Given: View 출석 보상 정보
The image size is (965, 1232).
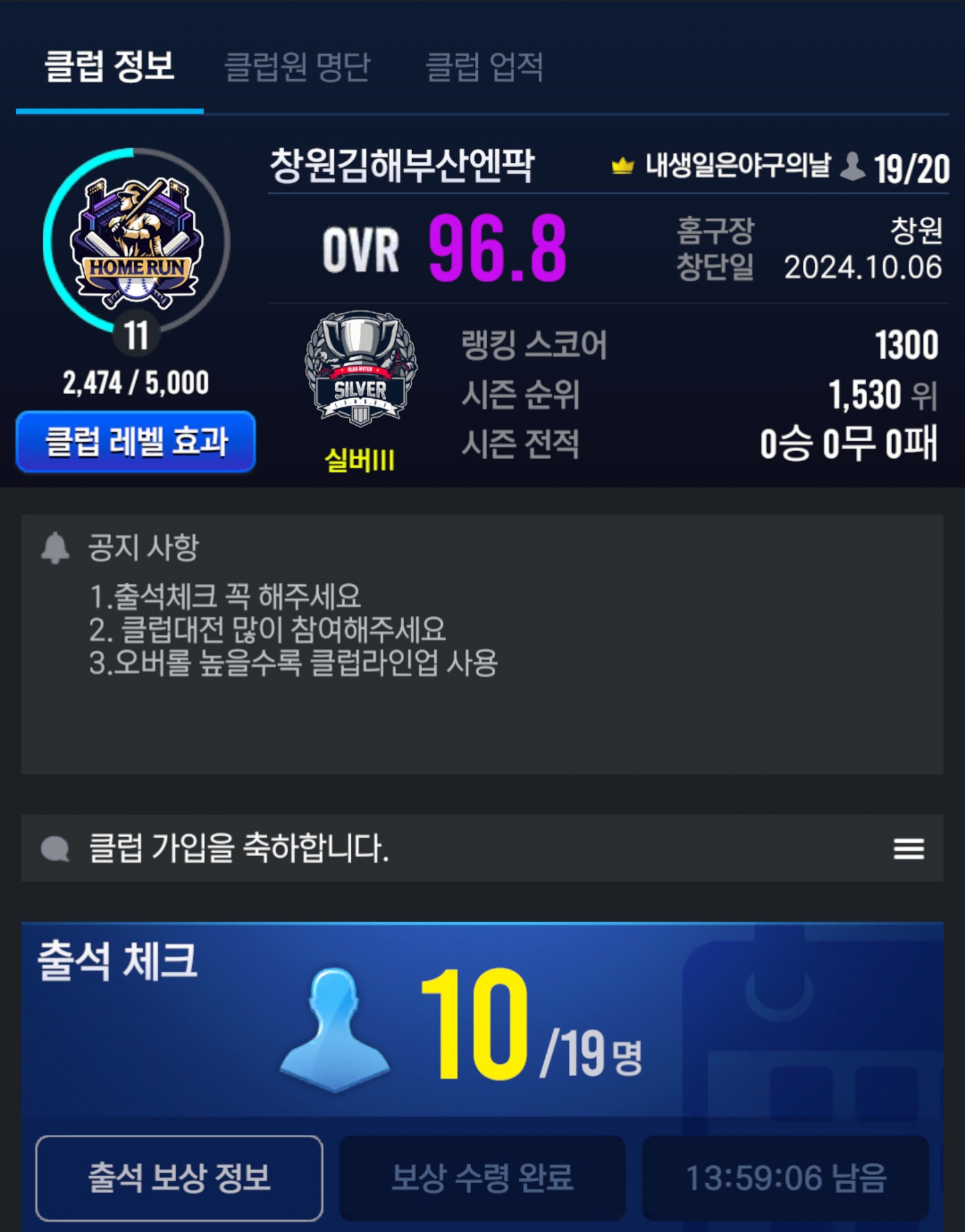Looking at the screenshot, I should [179, 1178].
